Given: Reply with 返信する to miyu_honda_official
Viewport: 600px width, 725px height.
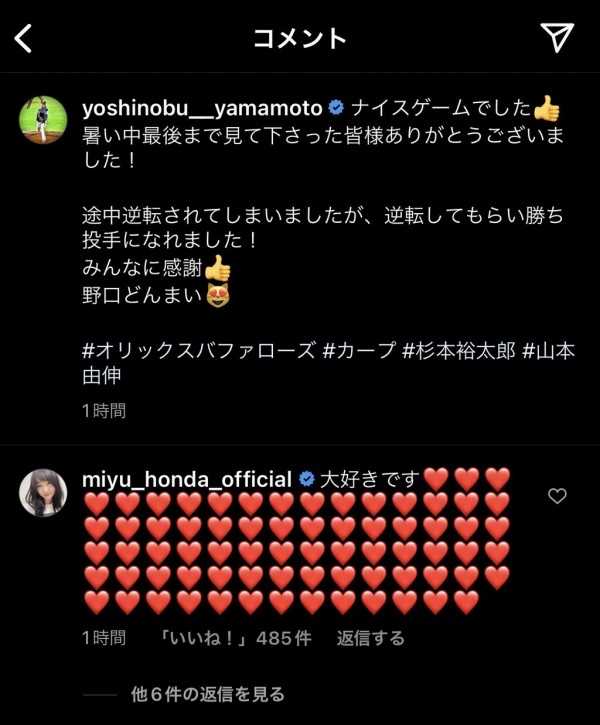Looking at the screenshot, I should [x=370, y=638].
